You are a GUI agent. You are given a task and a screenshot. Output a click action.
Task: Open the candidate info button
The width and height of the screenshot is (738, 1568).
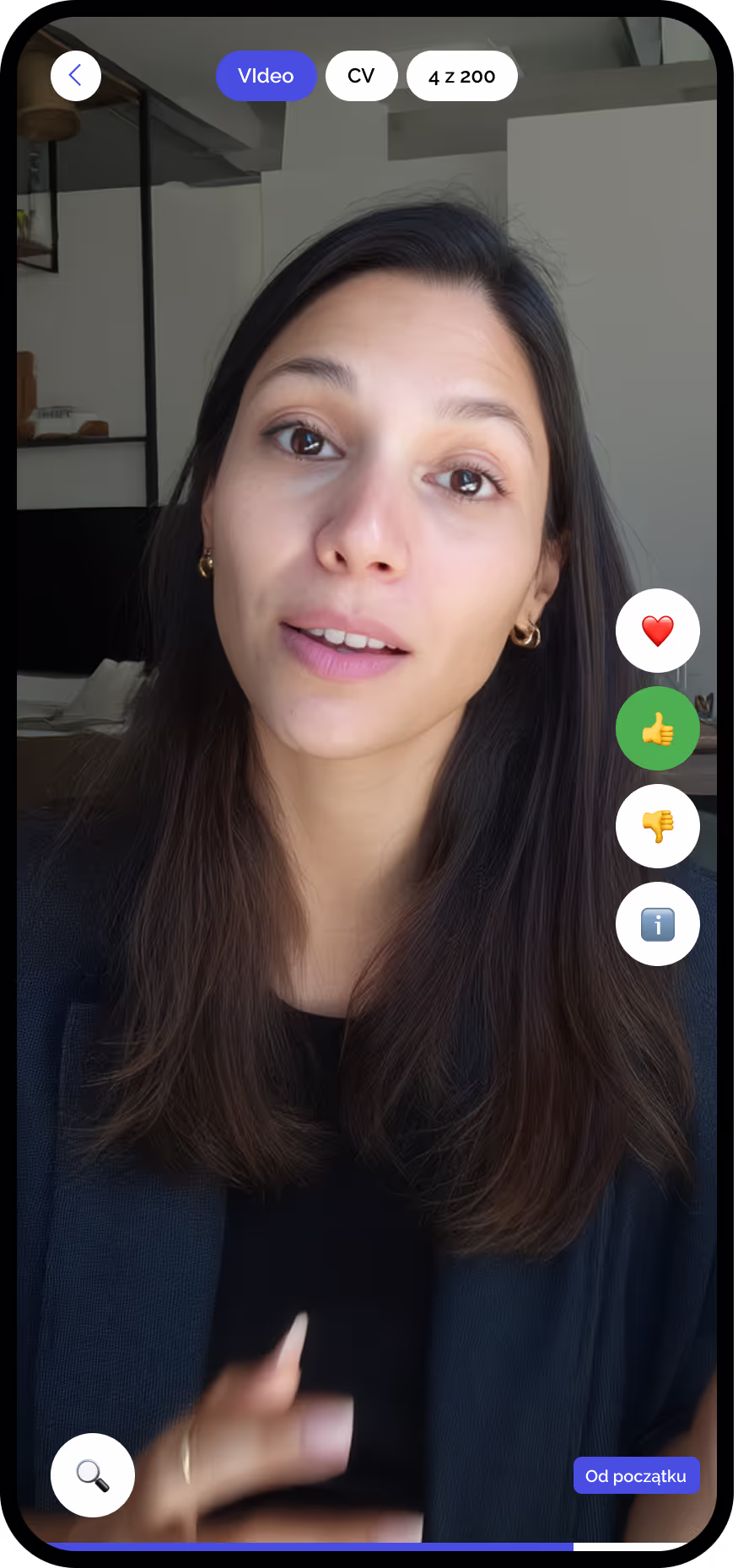click(658, 924)
